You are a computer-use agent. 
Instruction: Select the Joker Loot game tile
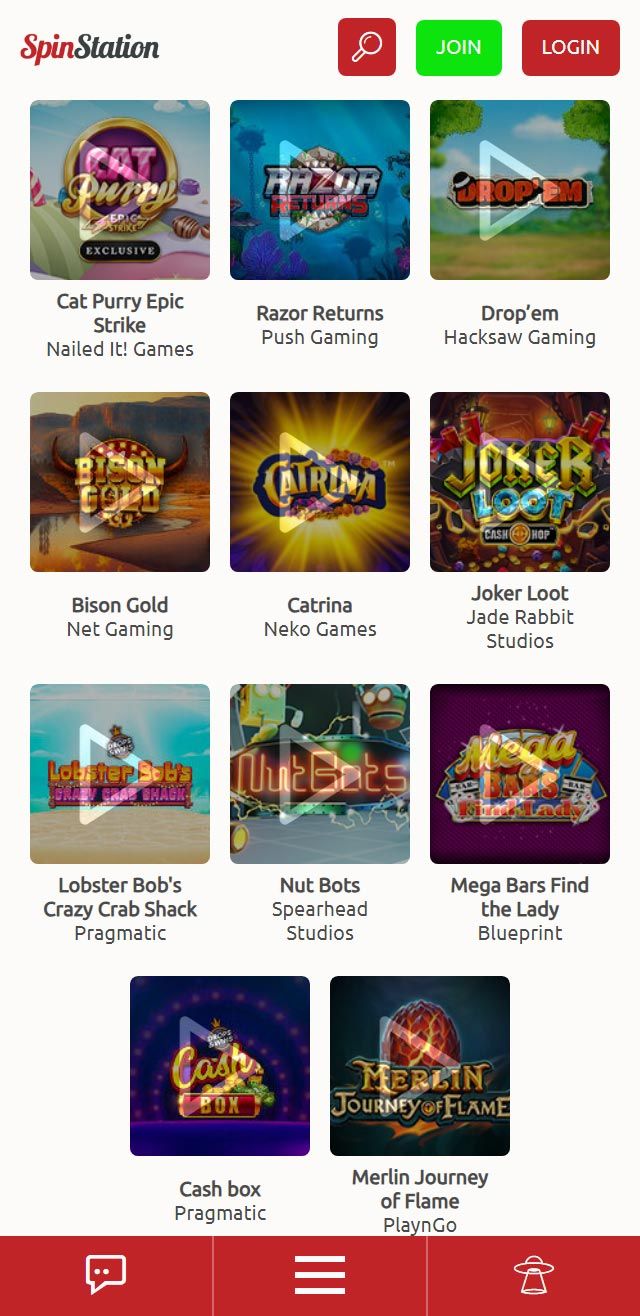[520, 482]
